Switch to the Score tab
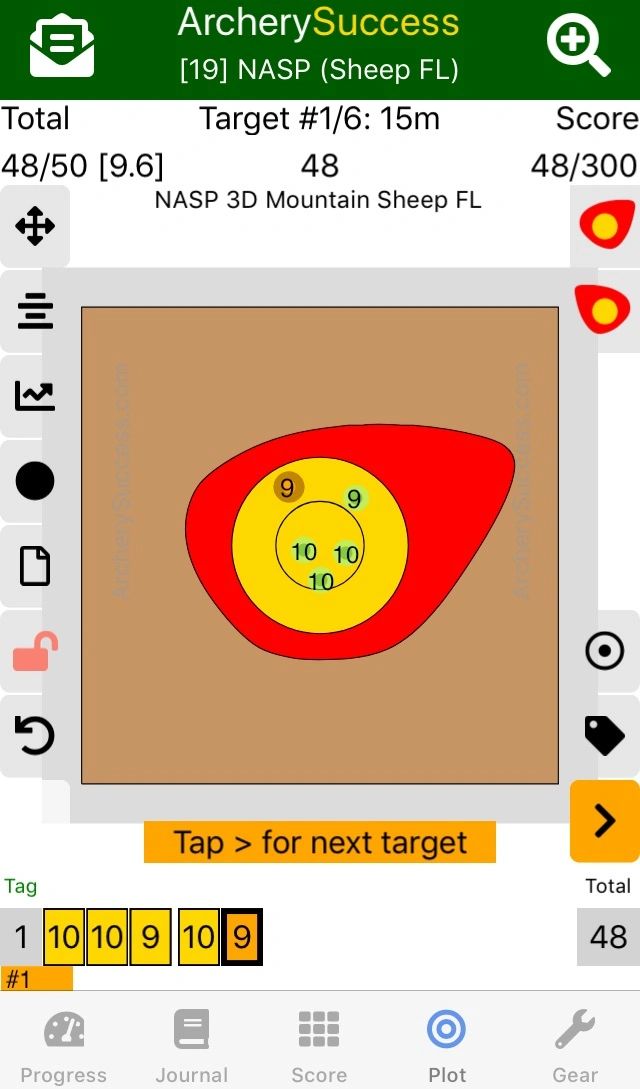Viewport: 640px width, 1089px height. 319,1045
